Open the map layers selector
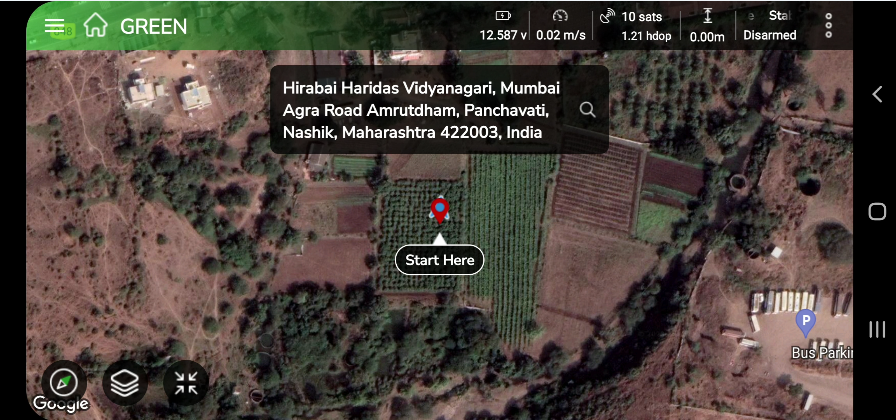 pyautogui.click(x=125, y=382)
